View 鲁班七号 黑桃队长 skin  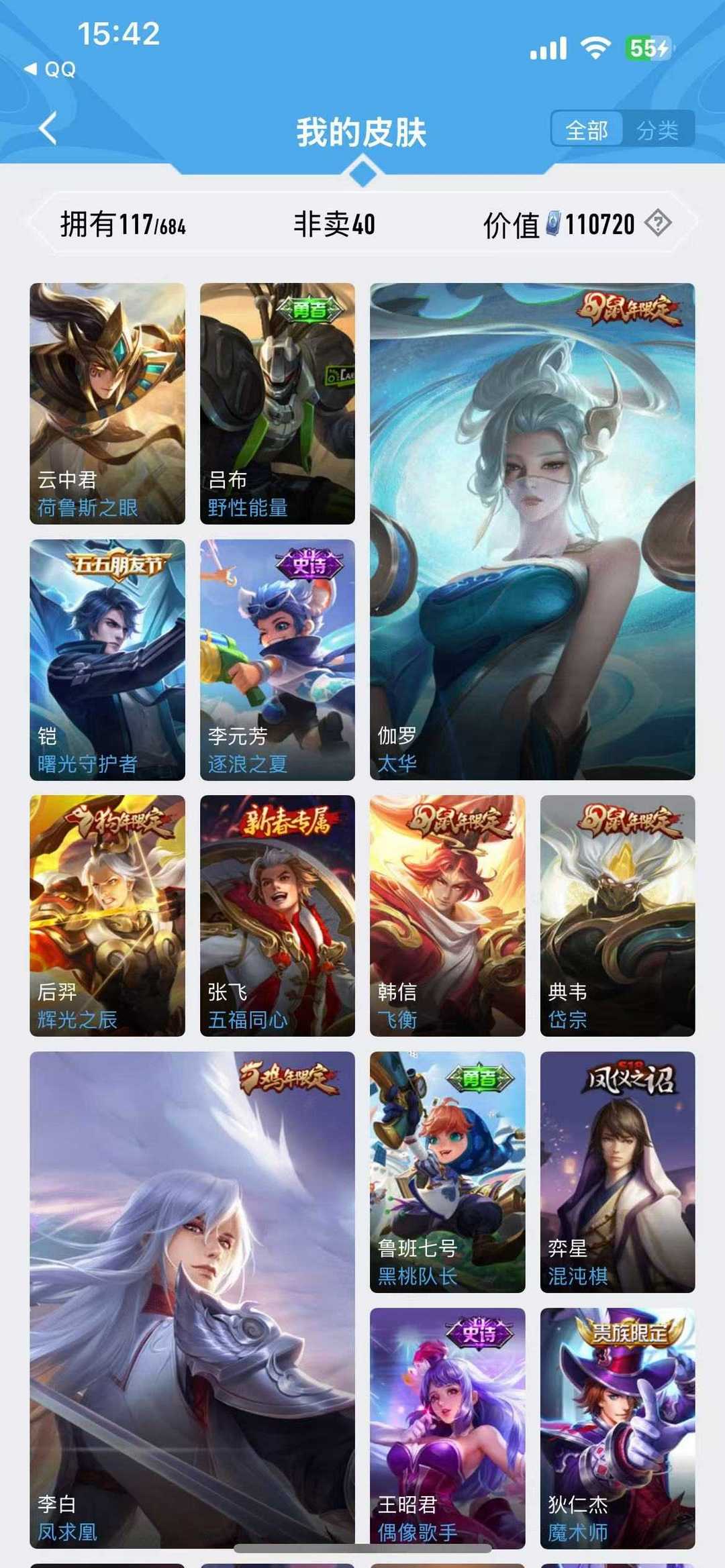pyautogui.click(x=447, y=1172)
